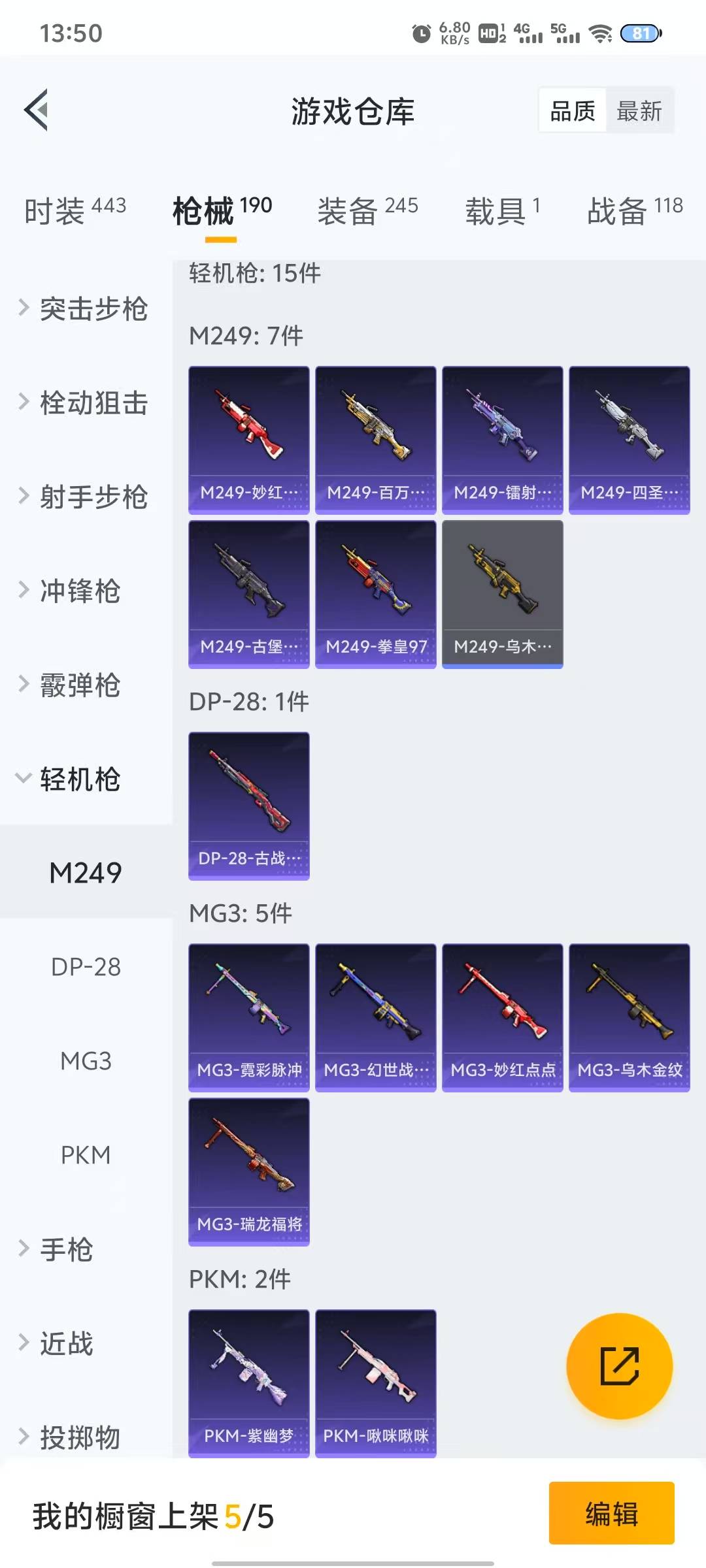Select PKM in the side list
The image size is (706, 1568).
point(86,1155)
